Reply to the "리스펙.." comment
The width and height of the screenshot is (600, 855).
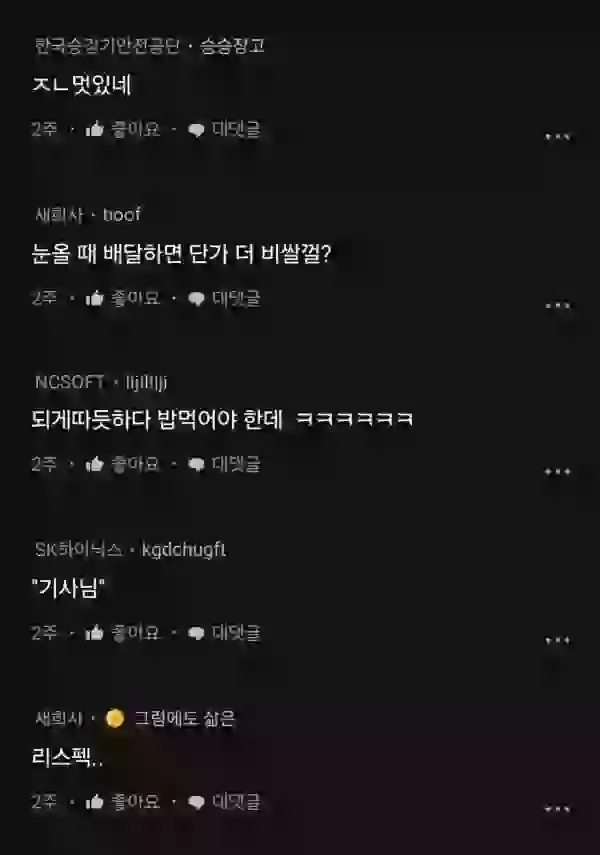[225, 802]
